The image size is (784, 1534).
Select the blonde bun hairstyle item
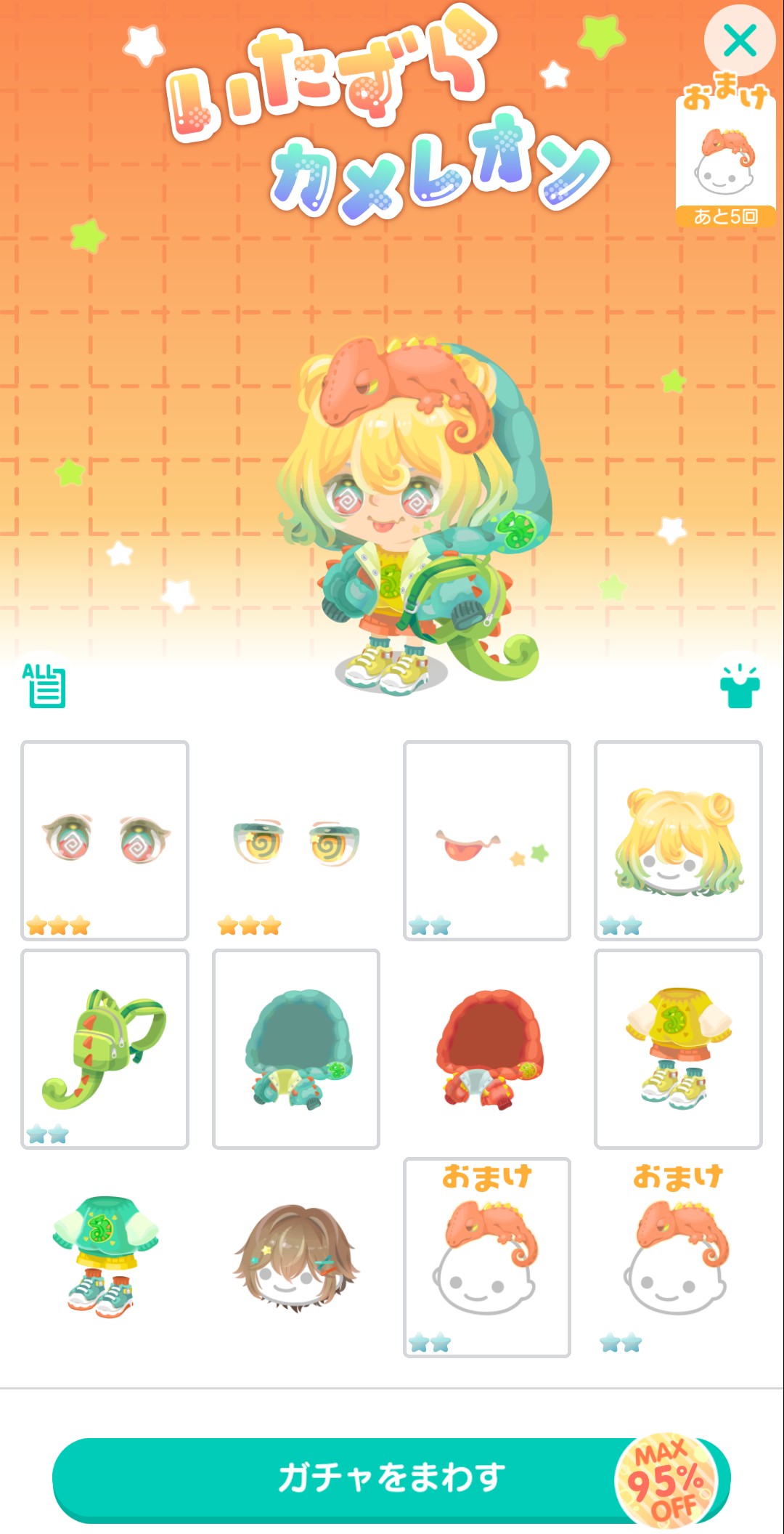(x=678, y=840)
